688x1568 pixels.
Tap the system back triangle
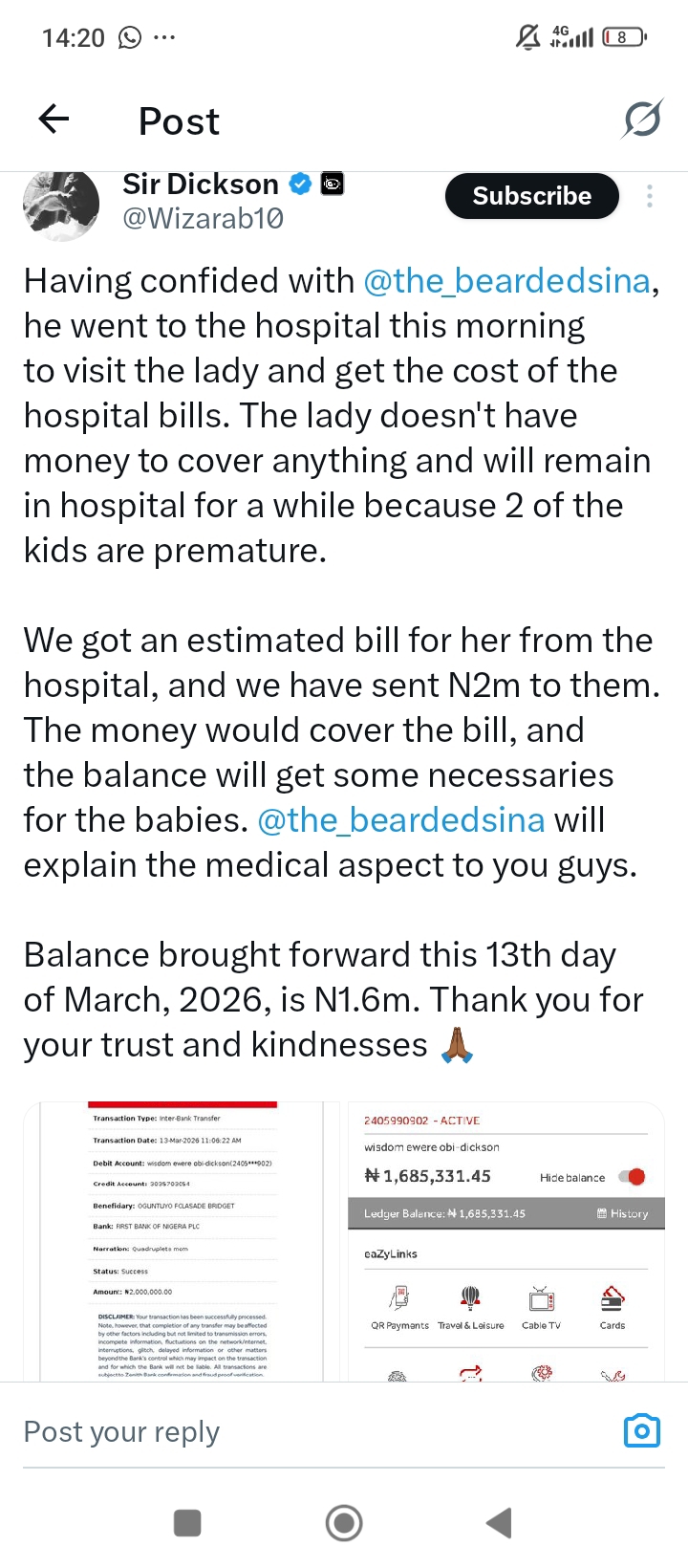tap(499, 1522)
